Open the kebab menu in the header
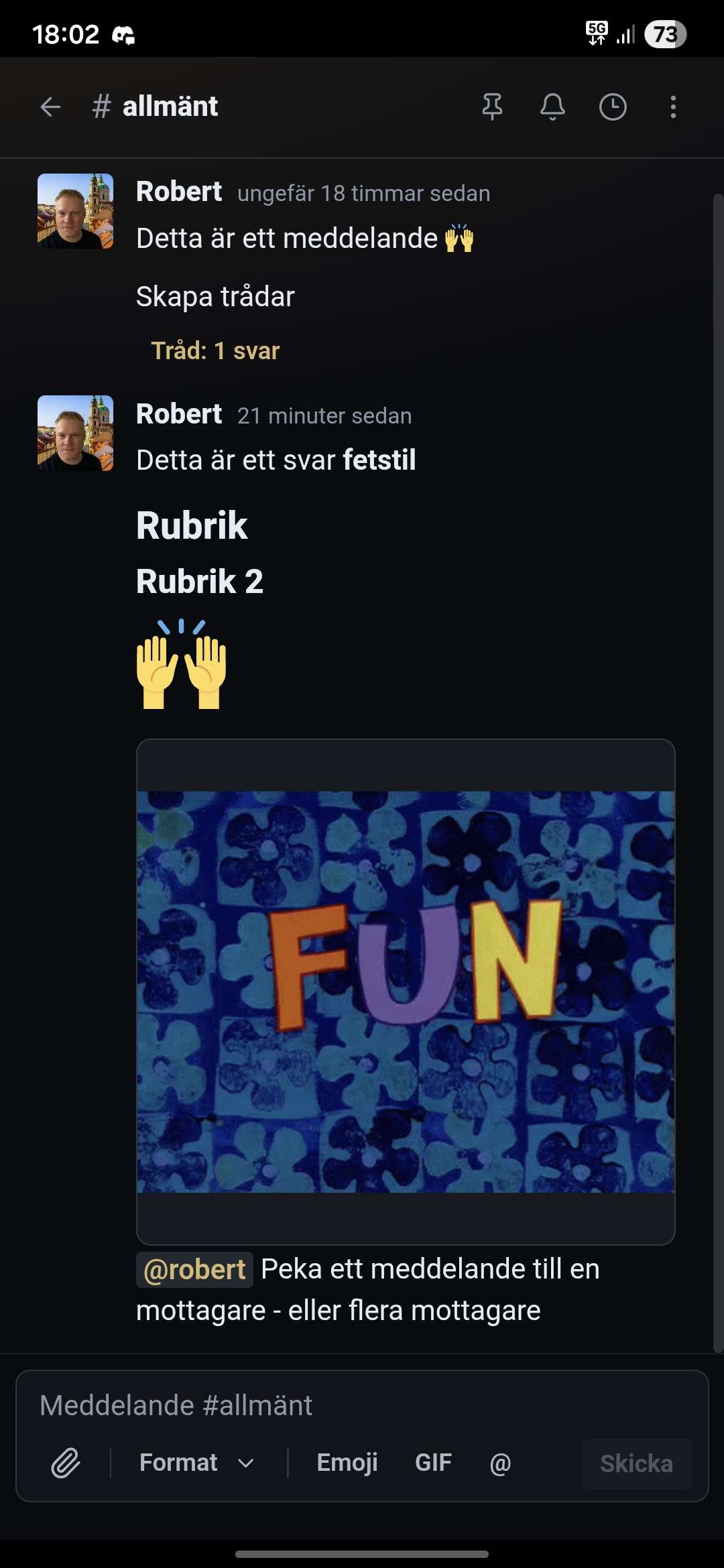The height and width of the screenshot is (1568, 724). tap(673, 107)
